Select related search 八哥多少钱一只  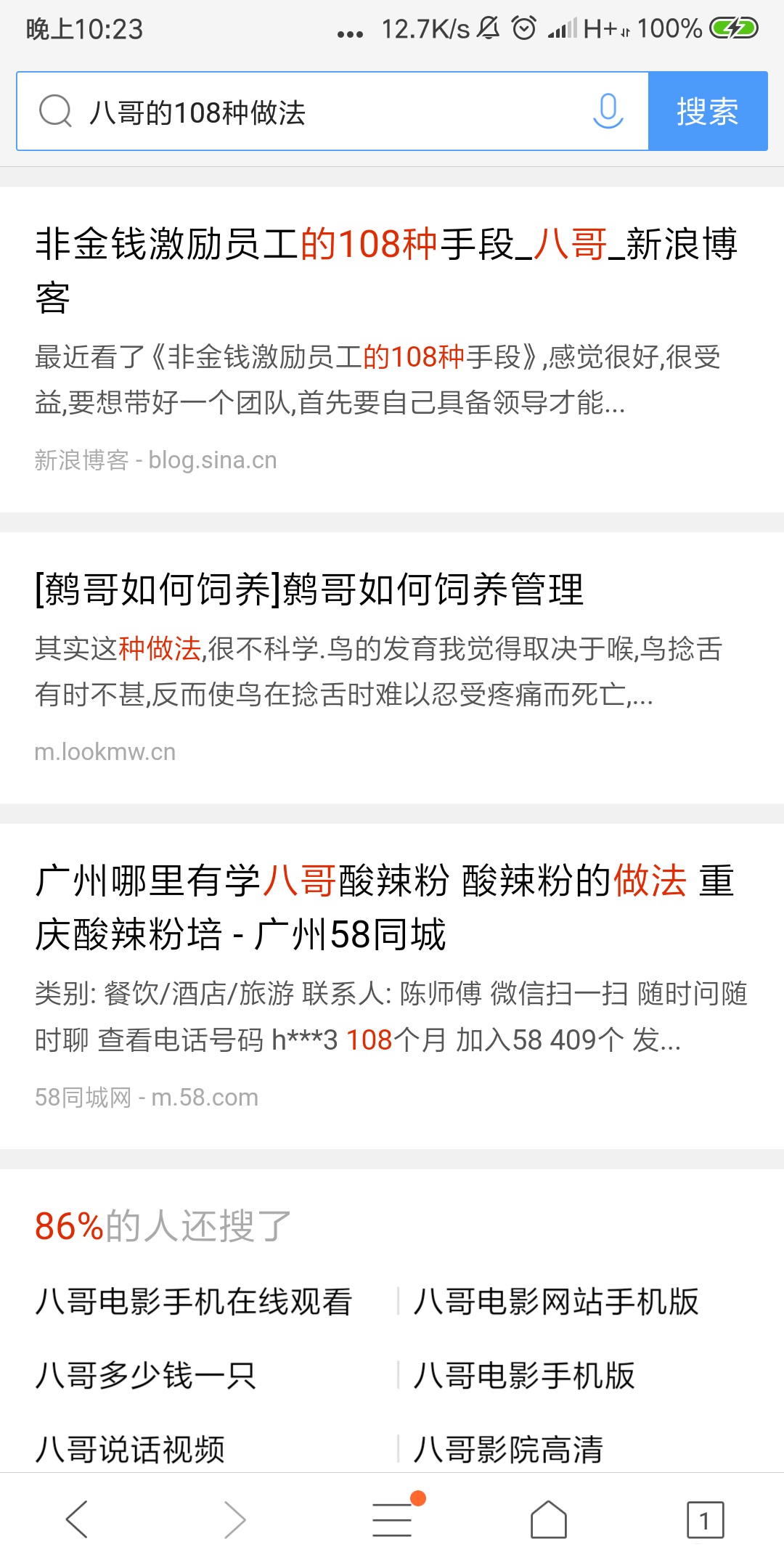(x=146, y=1376)
